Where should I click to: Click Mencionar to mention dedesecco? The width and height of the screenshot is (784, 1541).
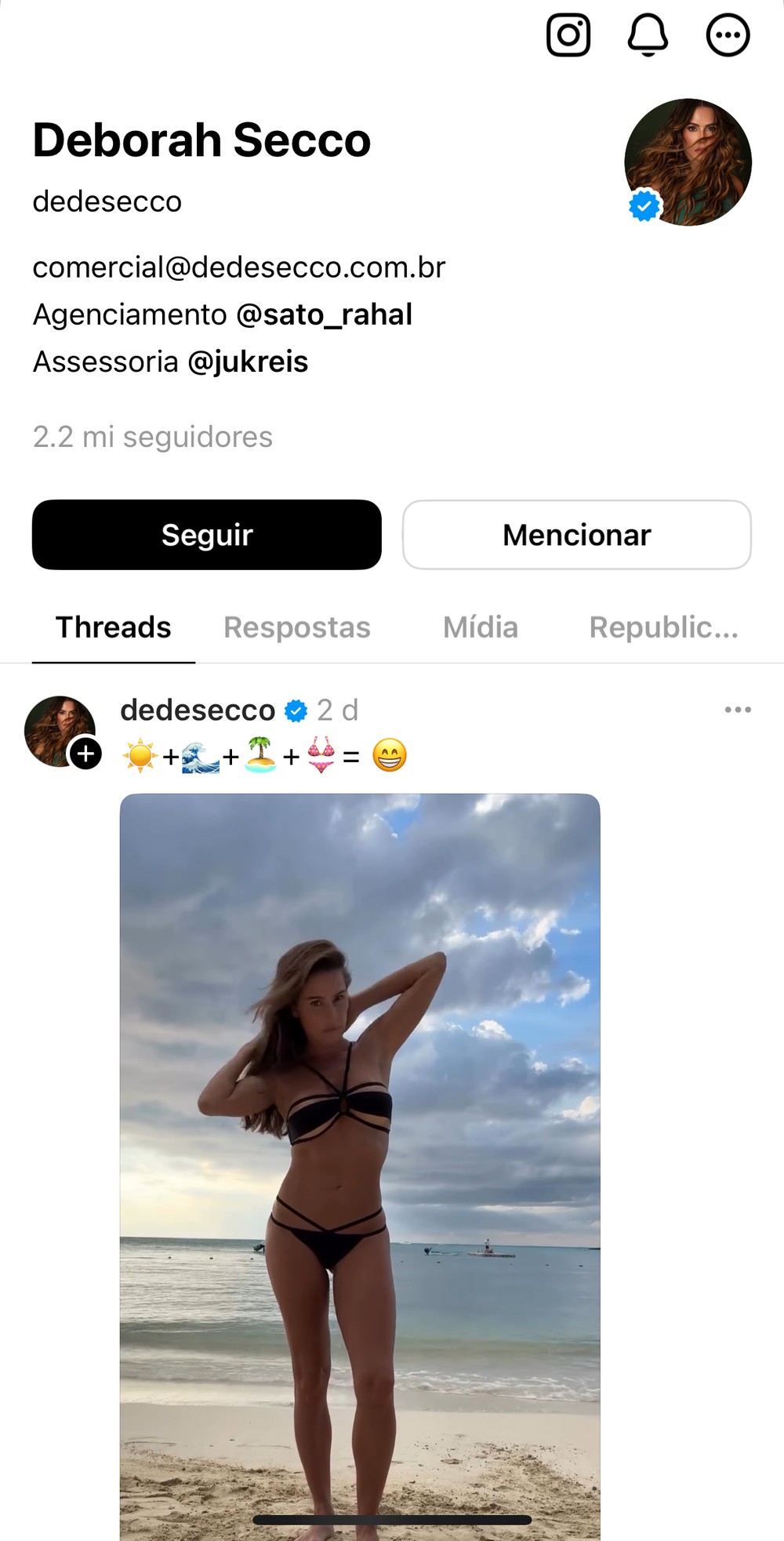click(x=576, y=535)
